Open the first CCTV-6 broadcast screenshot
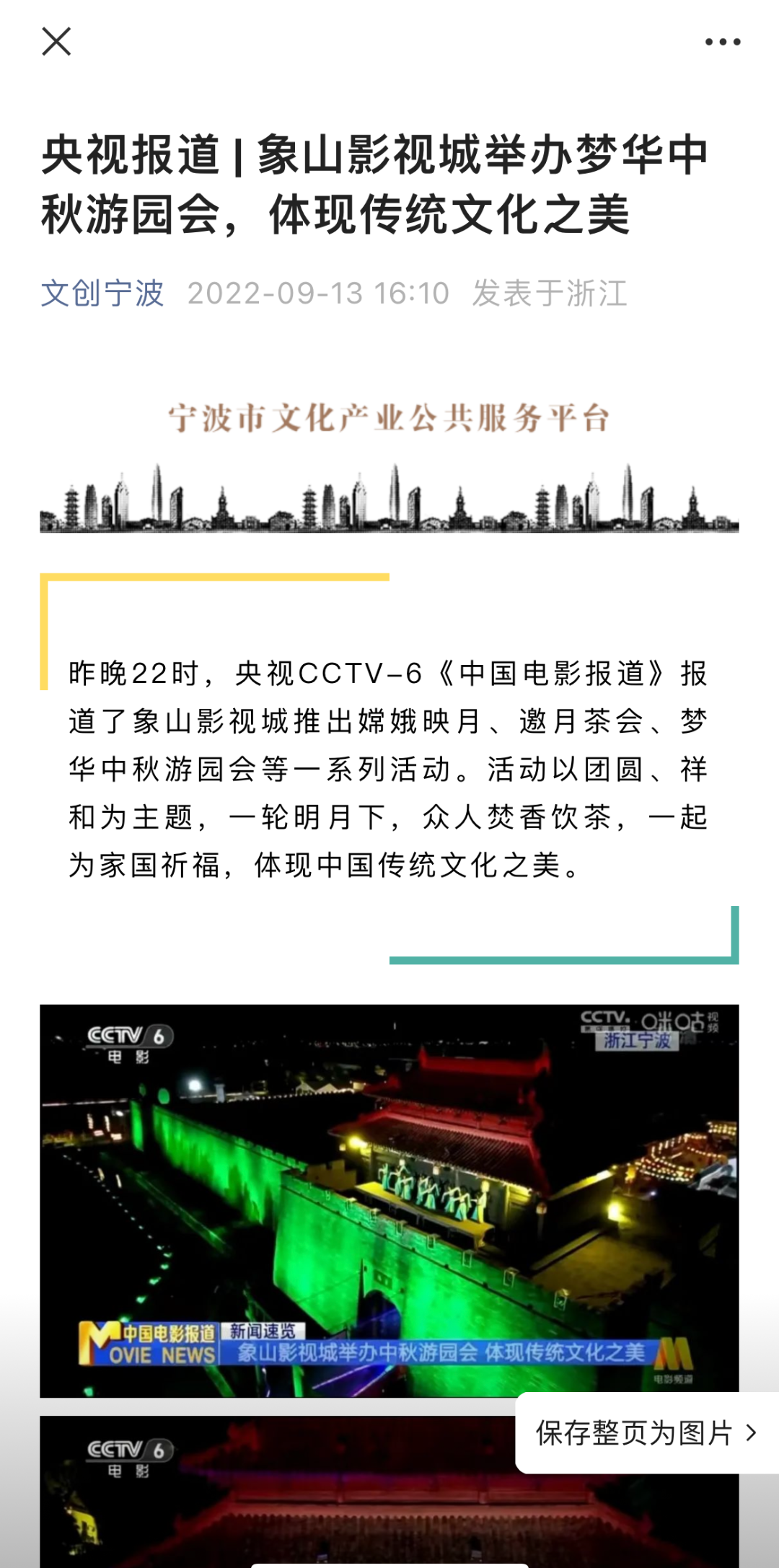 pos(389,1197)
